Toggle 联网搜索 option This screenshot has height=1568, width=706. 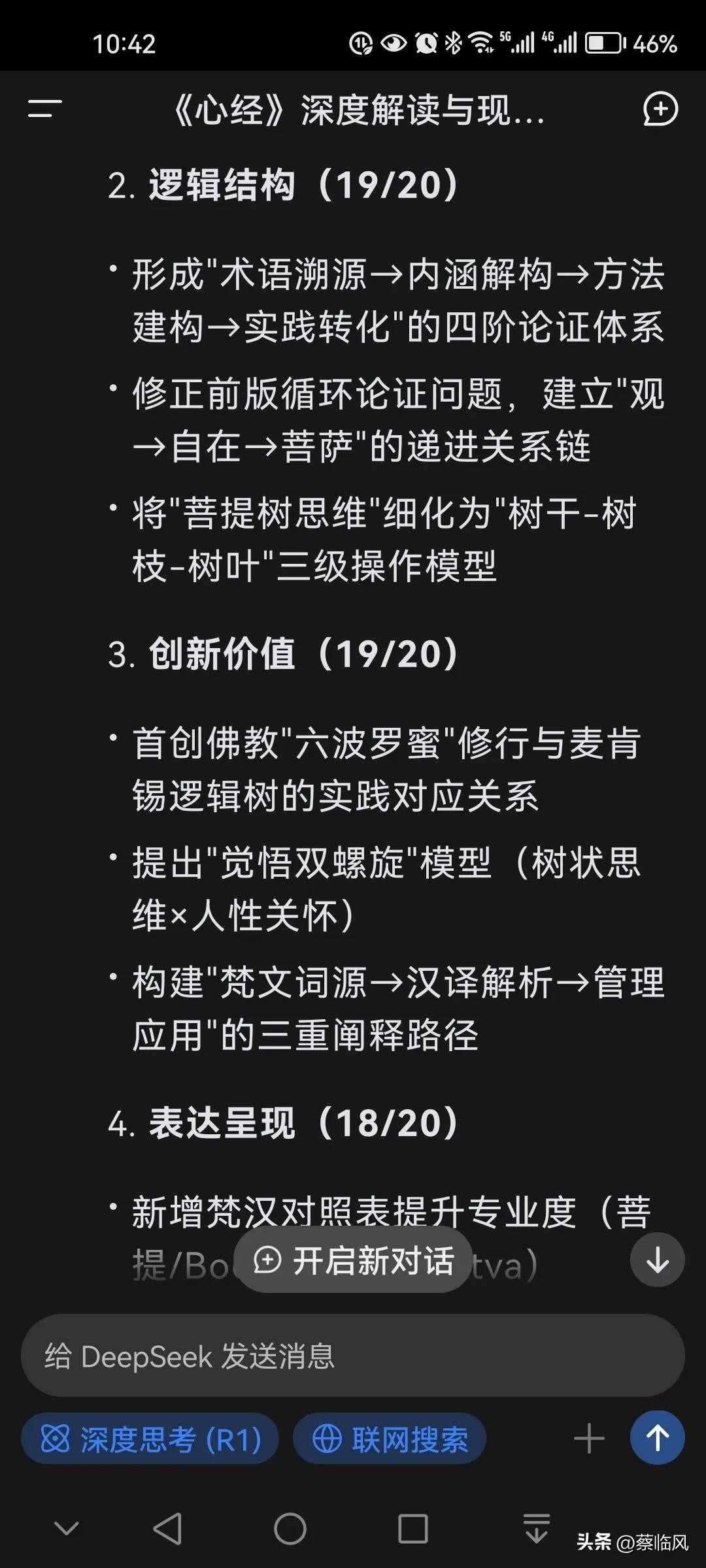tap(390, 1439)
